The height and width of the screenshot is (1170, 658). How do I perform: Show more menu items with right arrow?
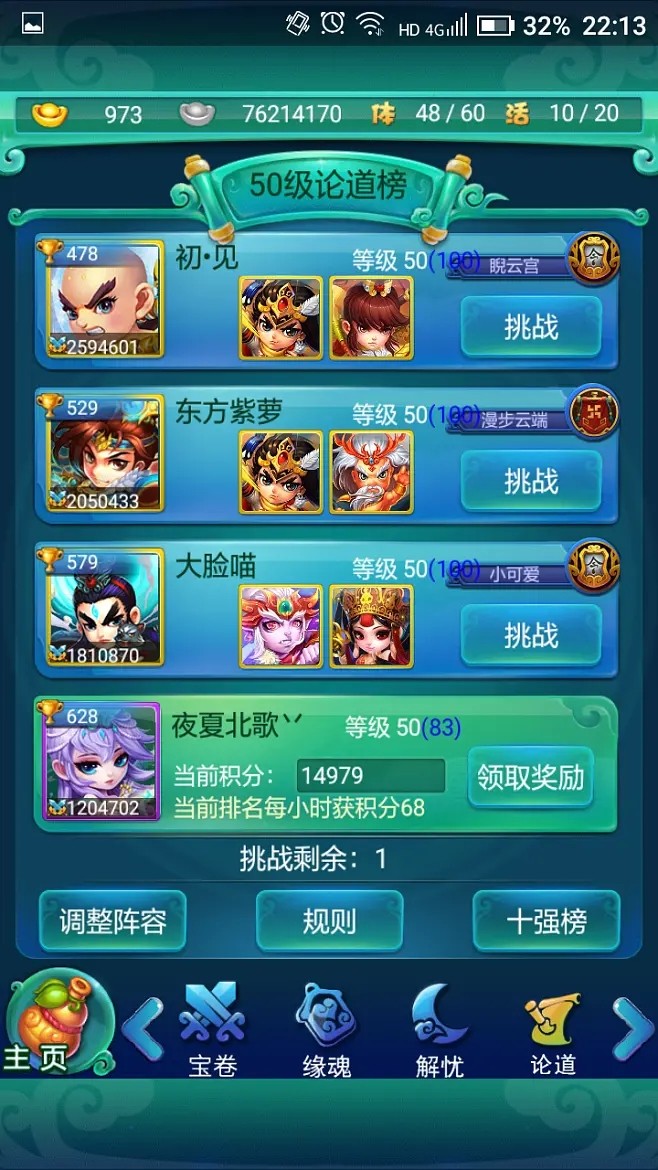click(632, 1026)
